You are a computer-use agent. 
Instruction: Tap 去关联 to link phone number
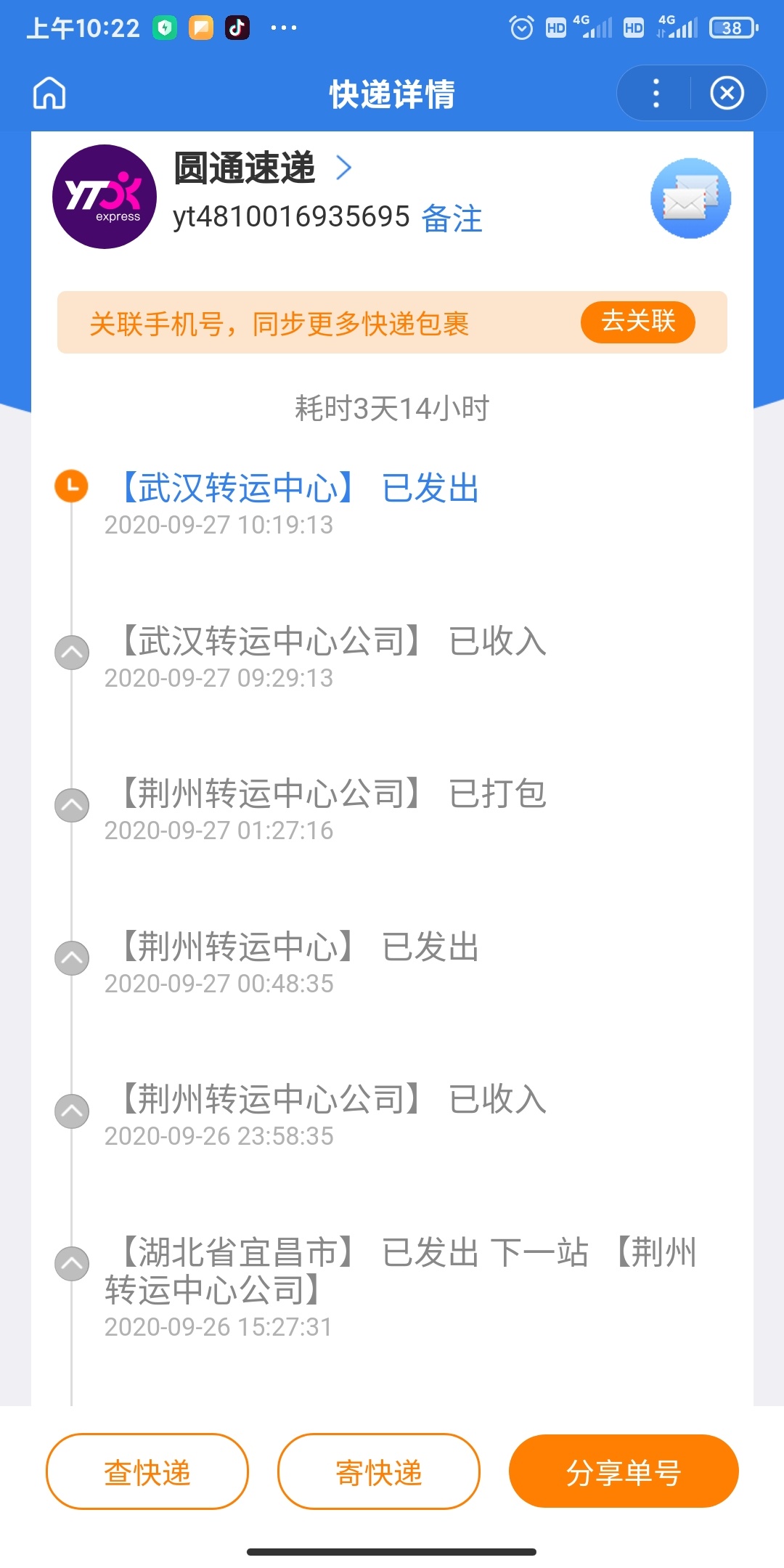pos(637,322)
